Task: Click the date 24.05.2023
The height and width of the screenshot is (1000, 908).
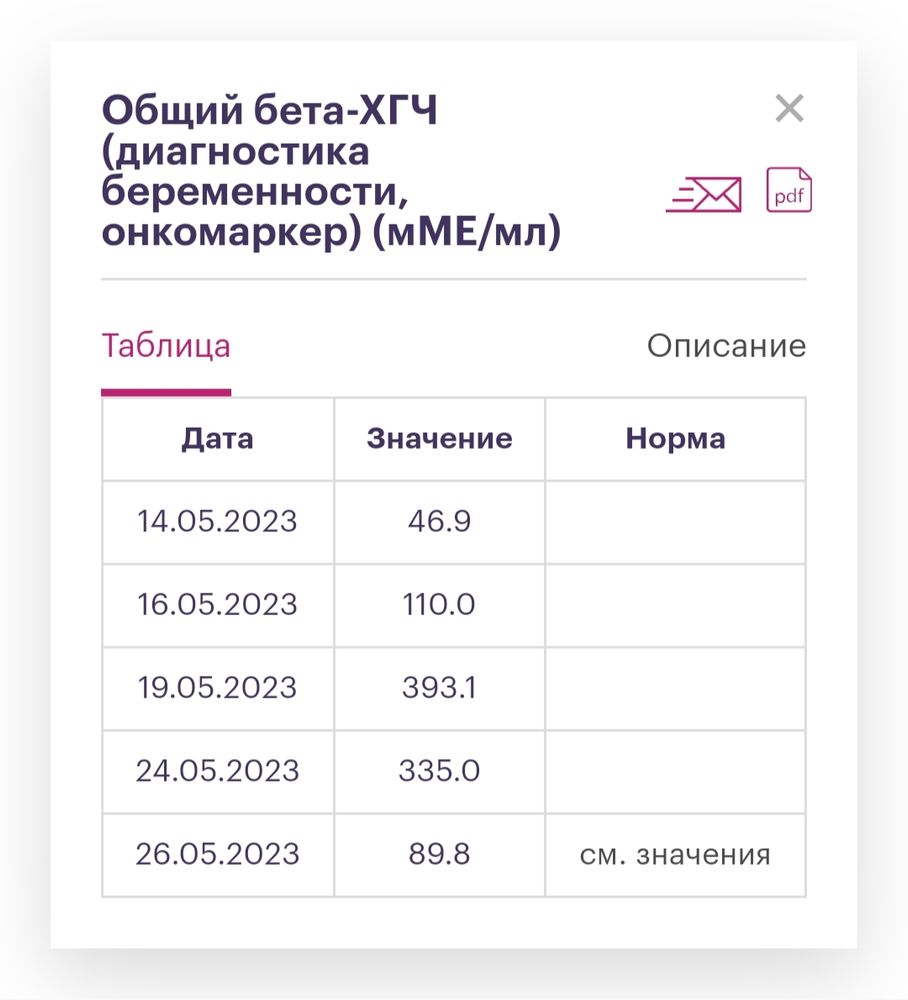Action: pyautogui.click(x=217, y=771)
